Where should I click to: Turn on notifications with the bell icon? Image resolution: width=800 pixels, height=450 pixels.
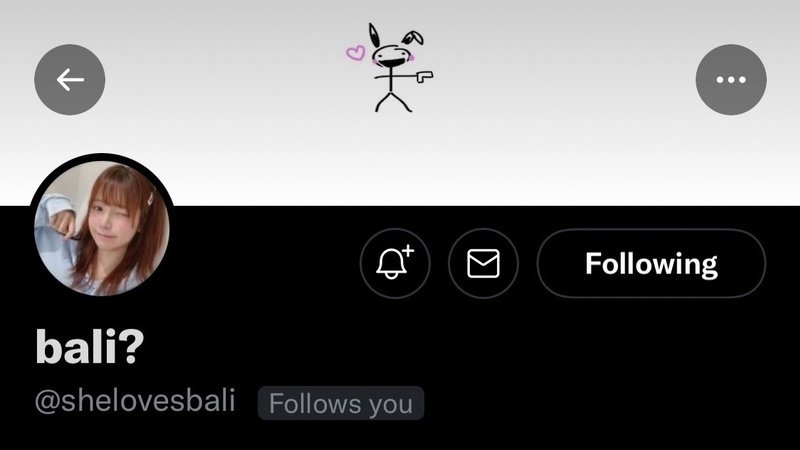pos(395,264)
